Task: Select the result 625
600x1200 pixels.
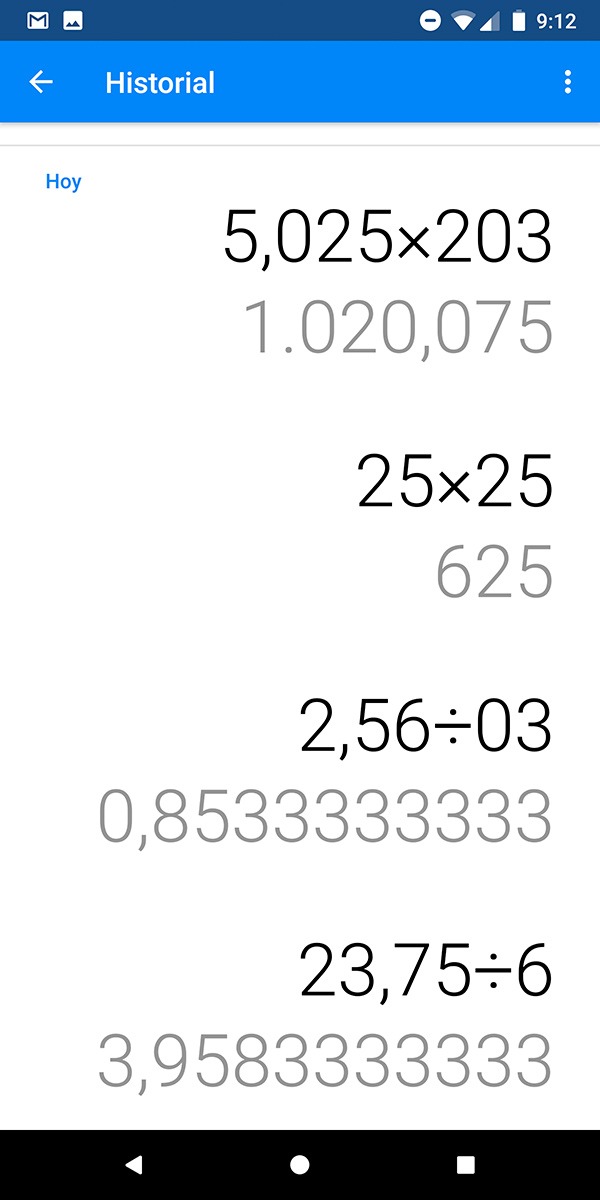Action: tap(494, 572)
